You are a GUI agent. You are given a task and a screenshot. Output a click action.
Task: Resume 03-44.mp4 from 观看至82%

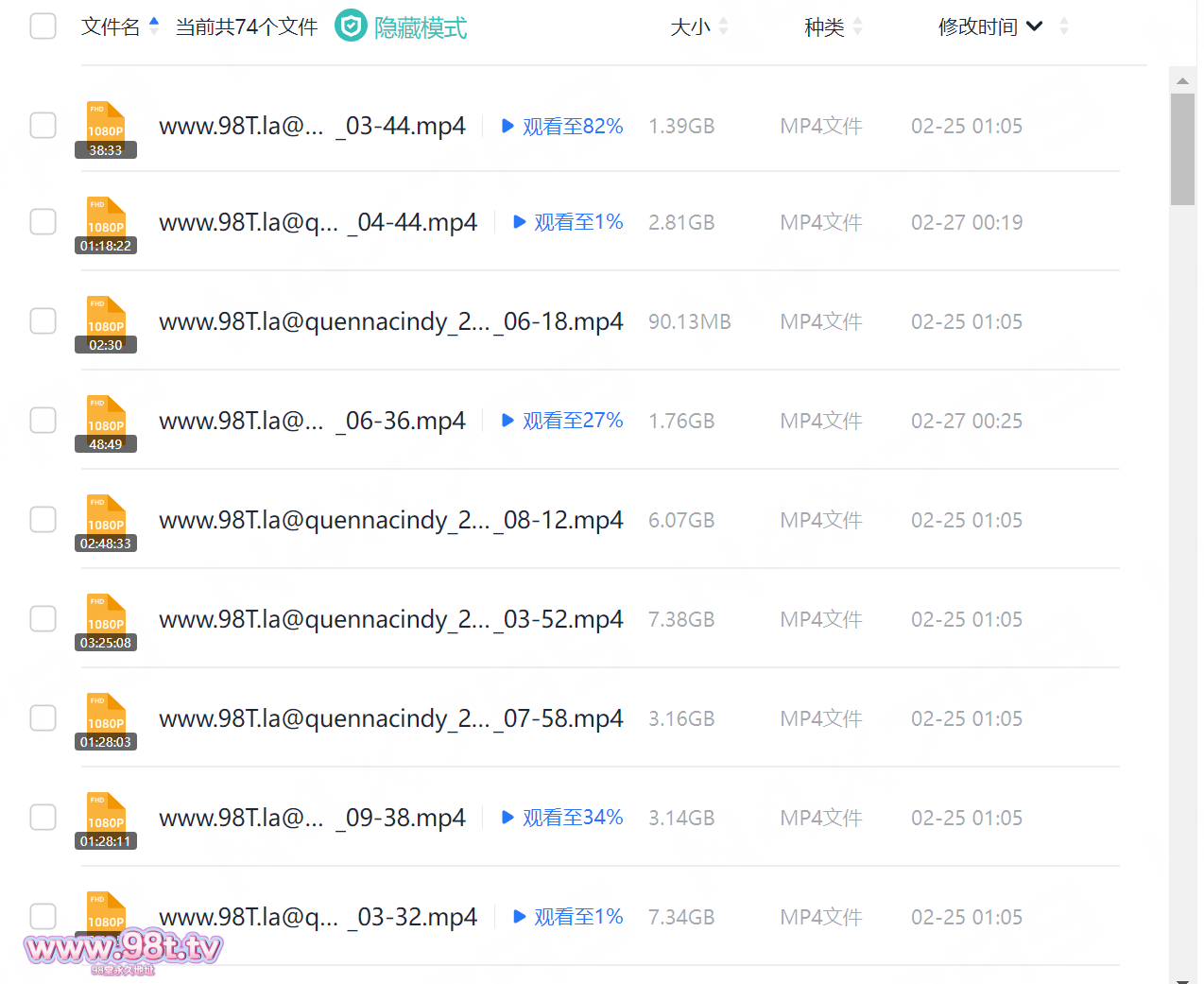[563, 127]
